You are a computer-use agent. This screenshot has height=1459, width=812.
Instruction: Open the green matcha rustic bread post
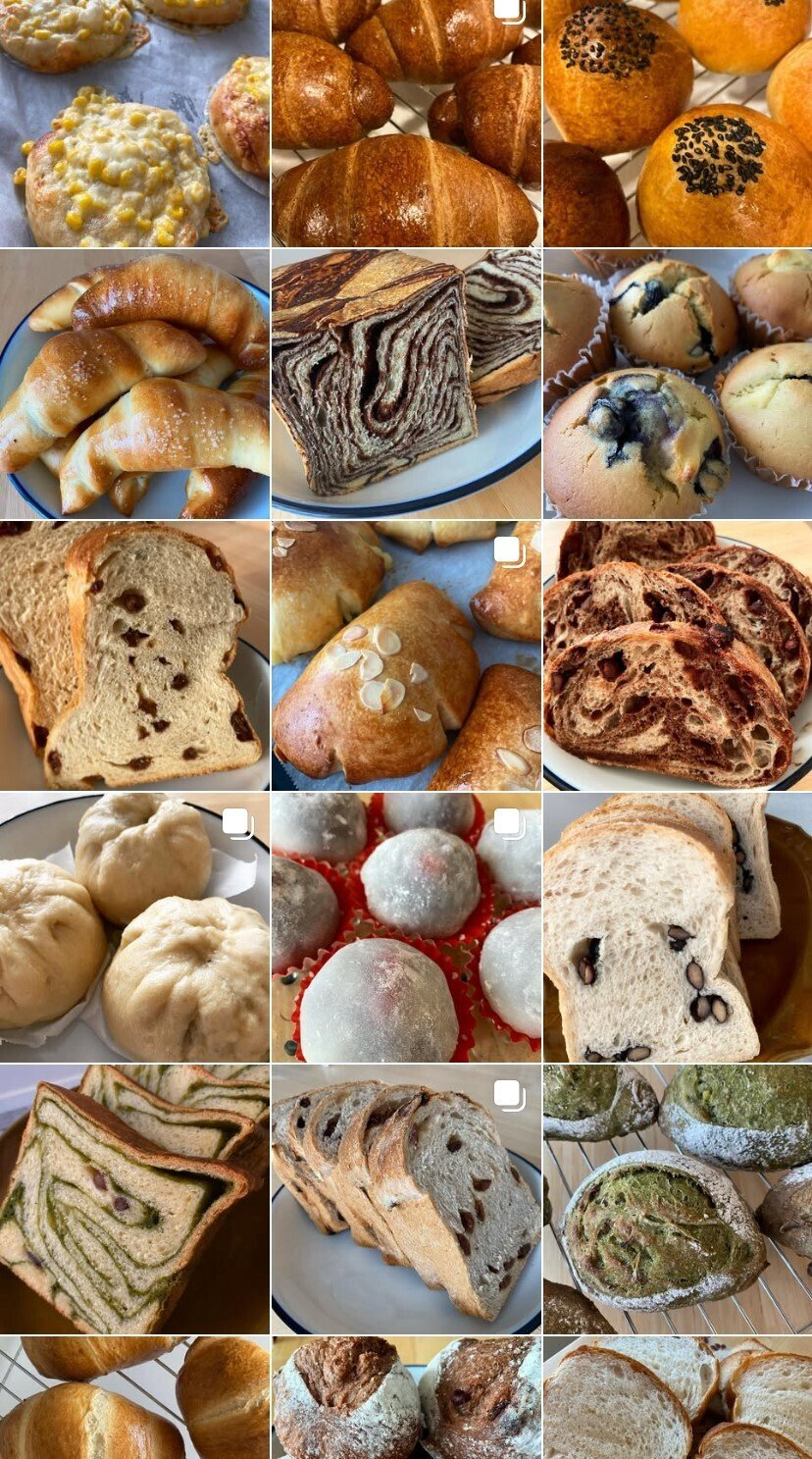(677, 1199)
